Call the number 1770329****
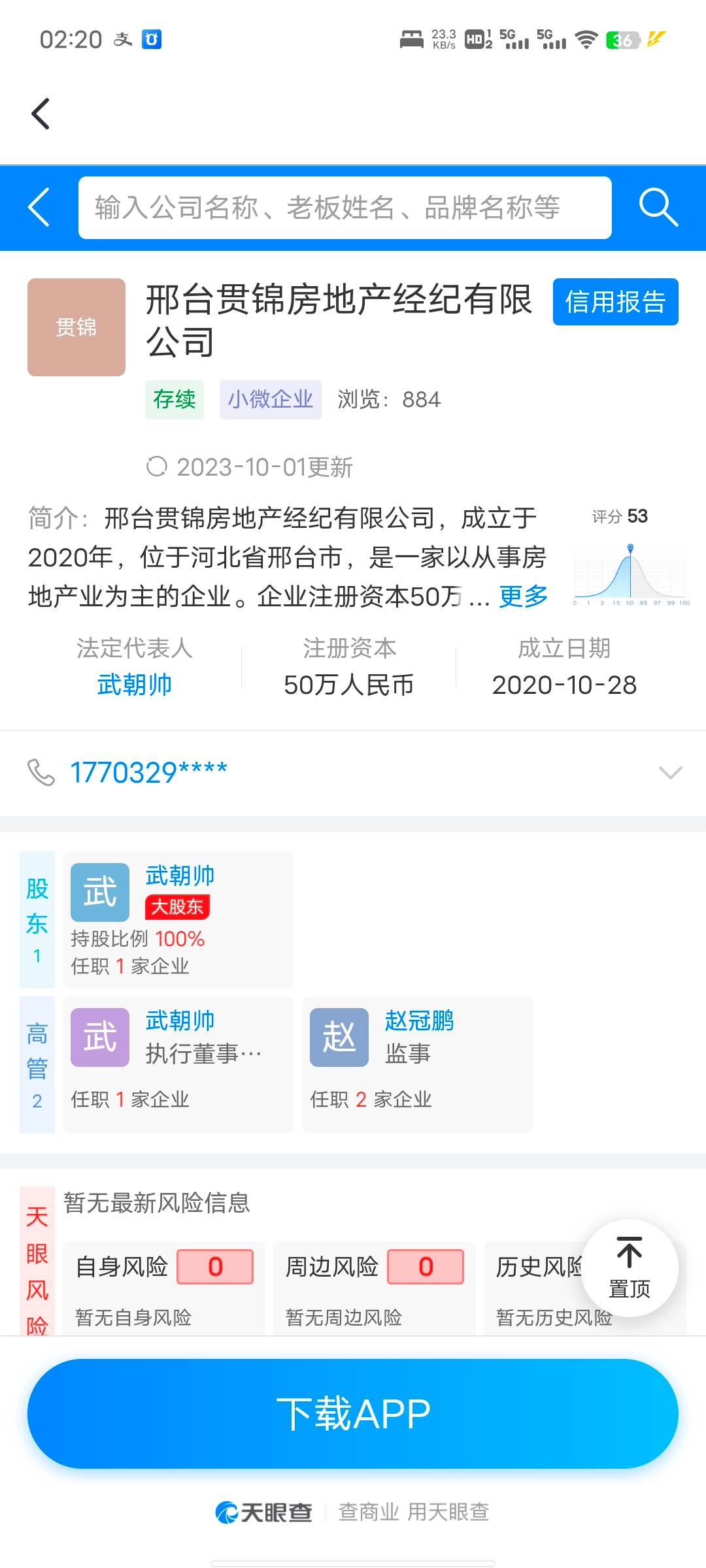 [x=148, y=773]
